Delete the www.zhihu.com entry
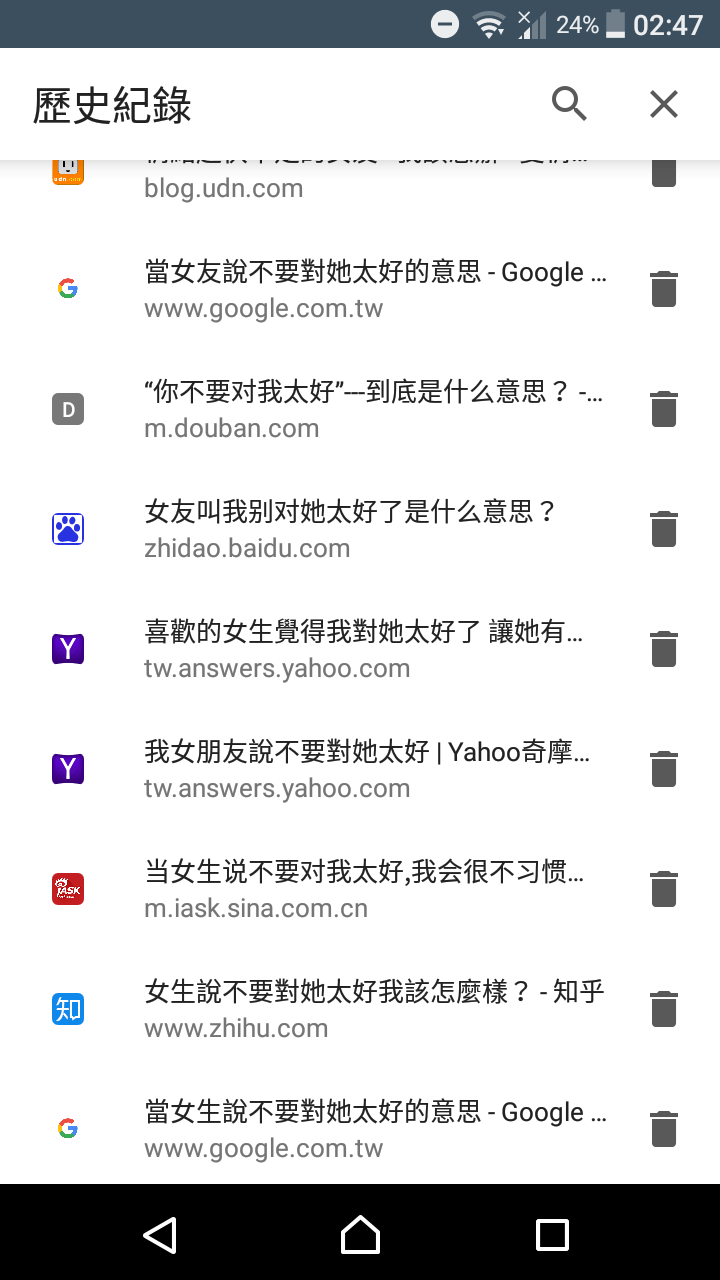The image size is (720, 1280). click(664, 1009)
